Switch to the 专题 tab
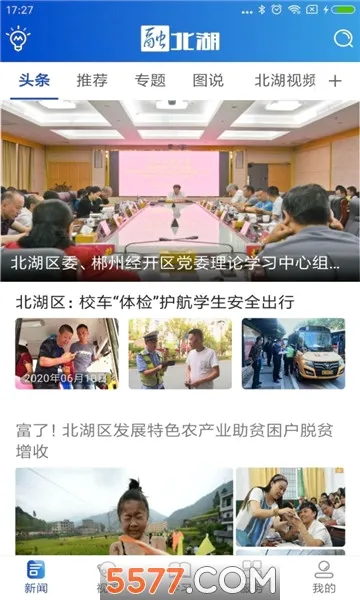The image size is (360, 600). click(x=150, y=80)
